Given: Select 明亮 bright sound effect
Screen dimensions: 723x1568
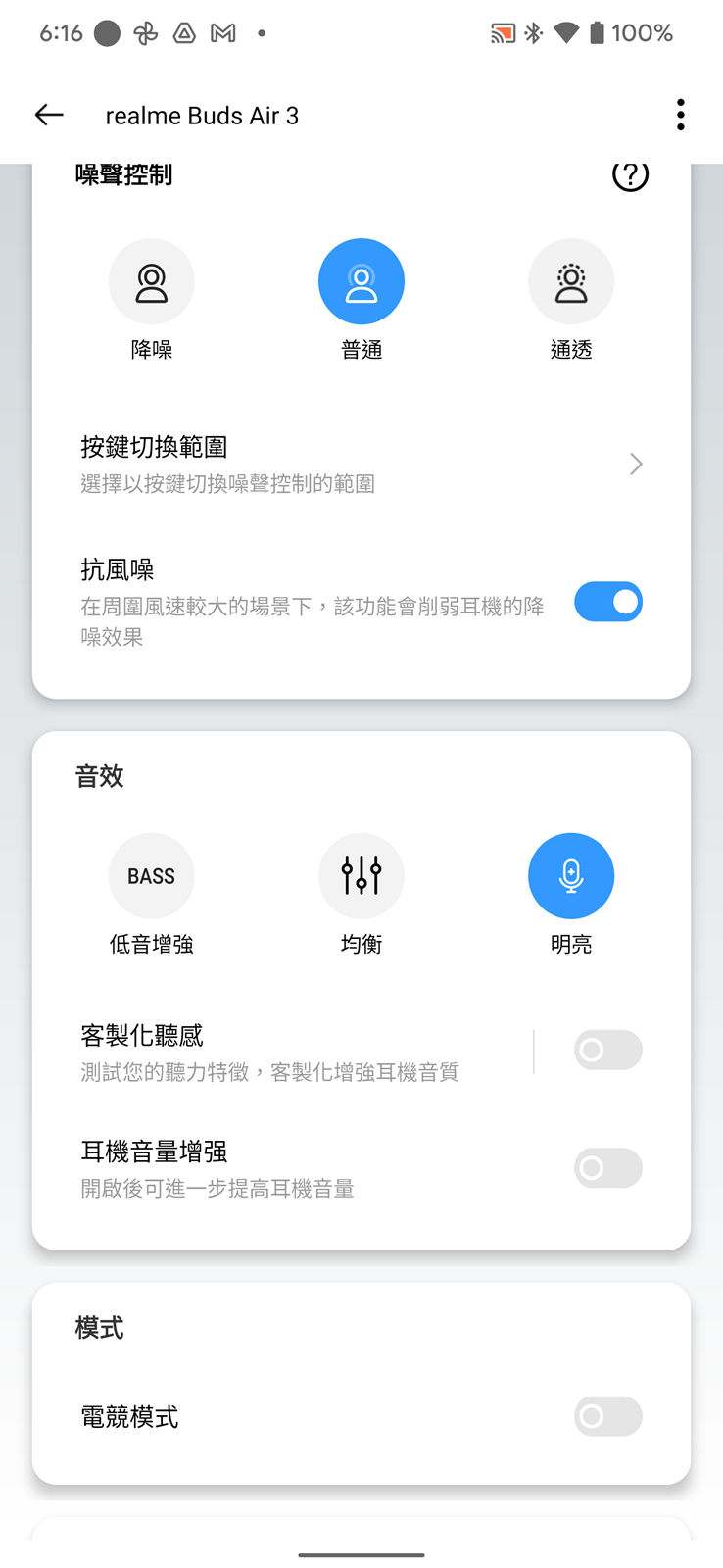Looking at the screenshot, I should (x=571, y=876).
